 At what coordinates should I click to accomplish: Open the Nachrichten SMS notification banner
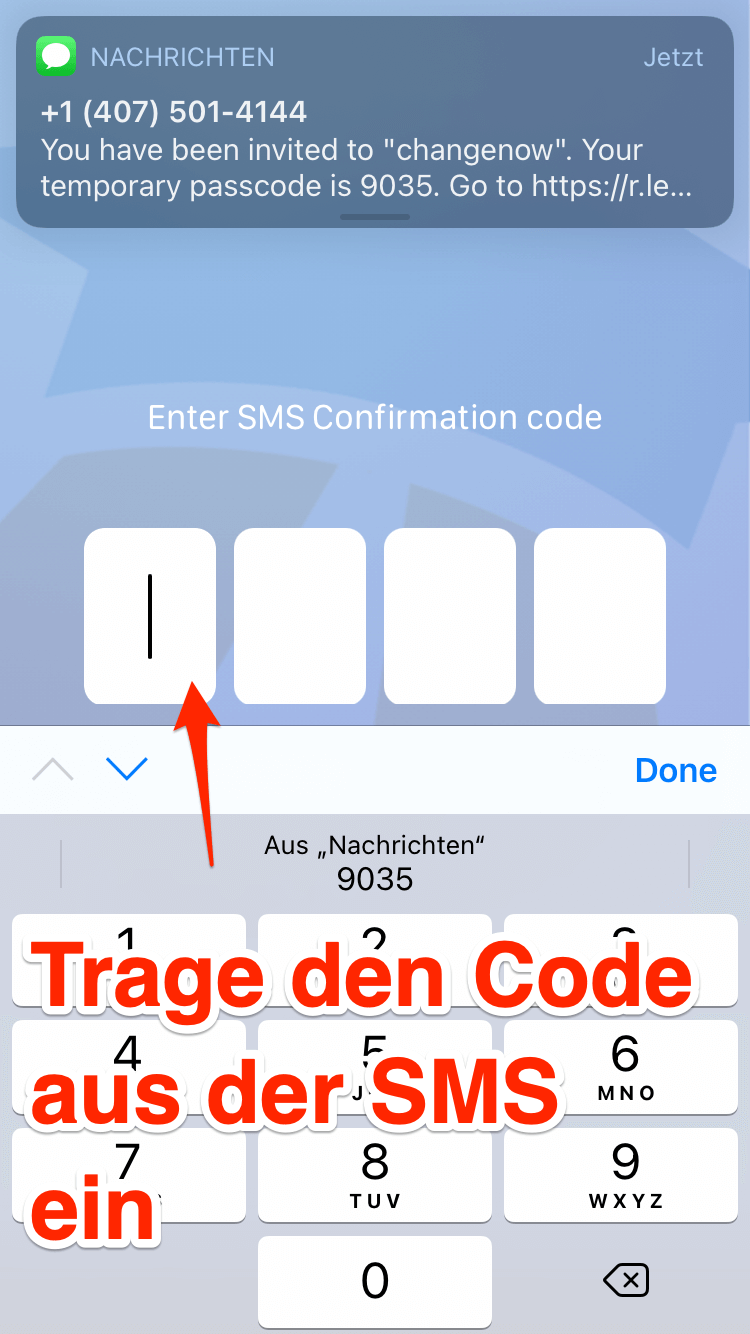(375, 122)
